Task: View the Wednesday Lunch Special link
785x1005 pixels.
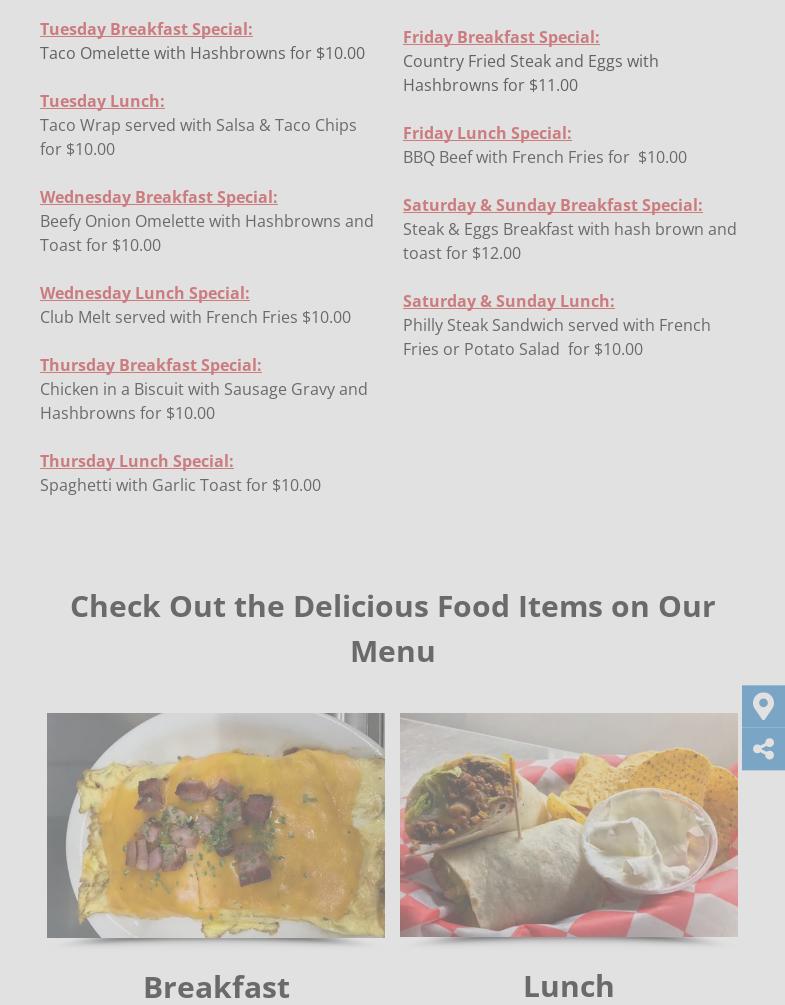Action: (144, 293)
